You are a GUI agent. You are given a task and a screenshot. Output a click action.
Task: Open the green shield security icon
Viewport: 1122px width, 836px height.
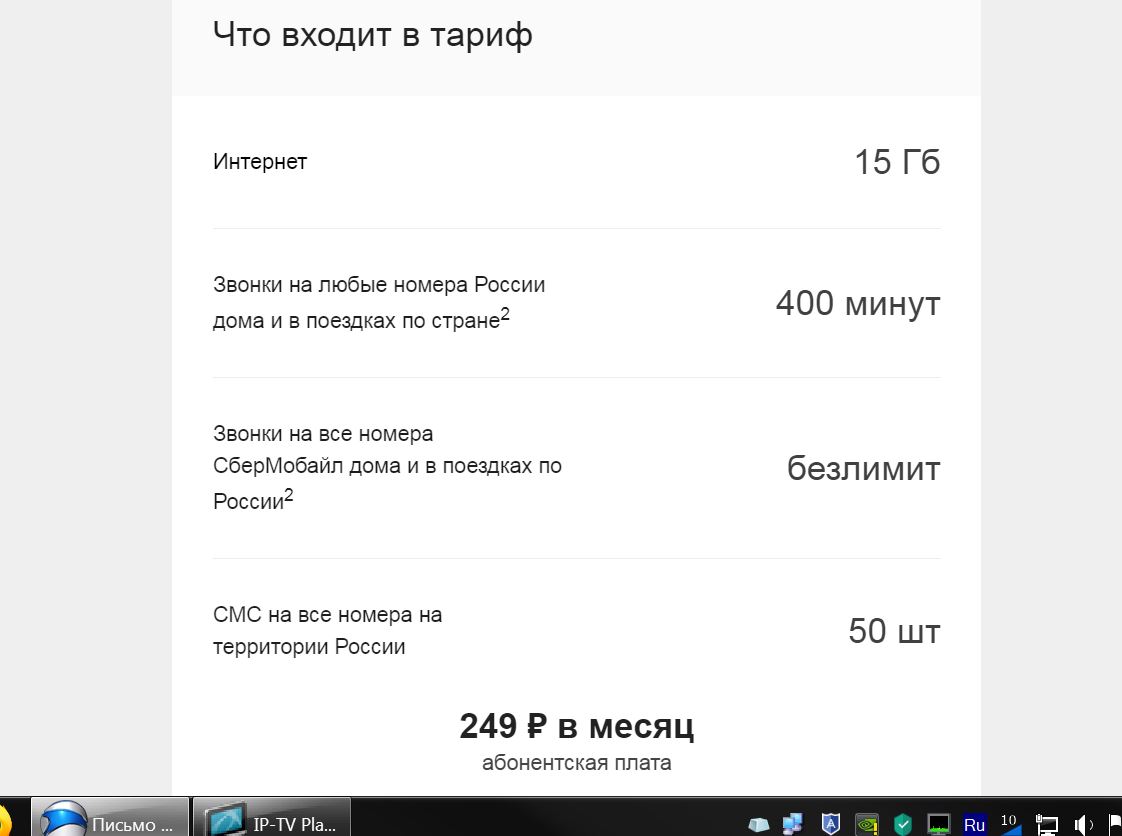(x=903, y=824)
